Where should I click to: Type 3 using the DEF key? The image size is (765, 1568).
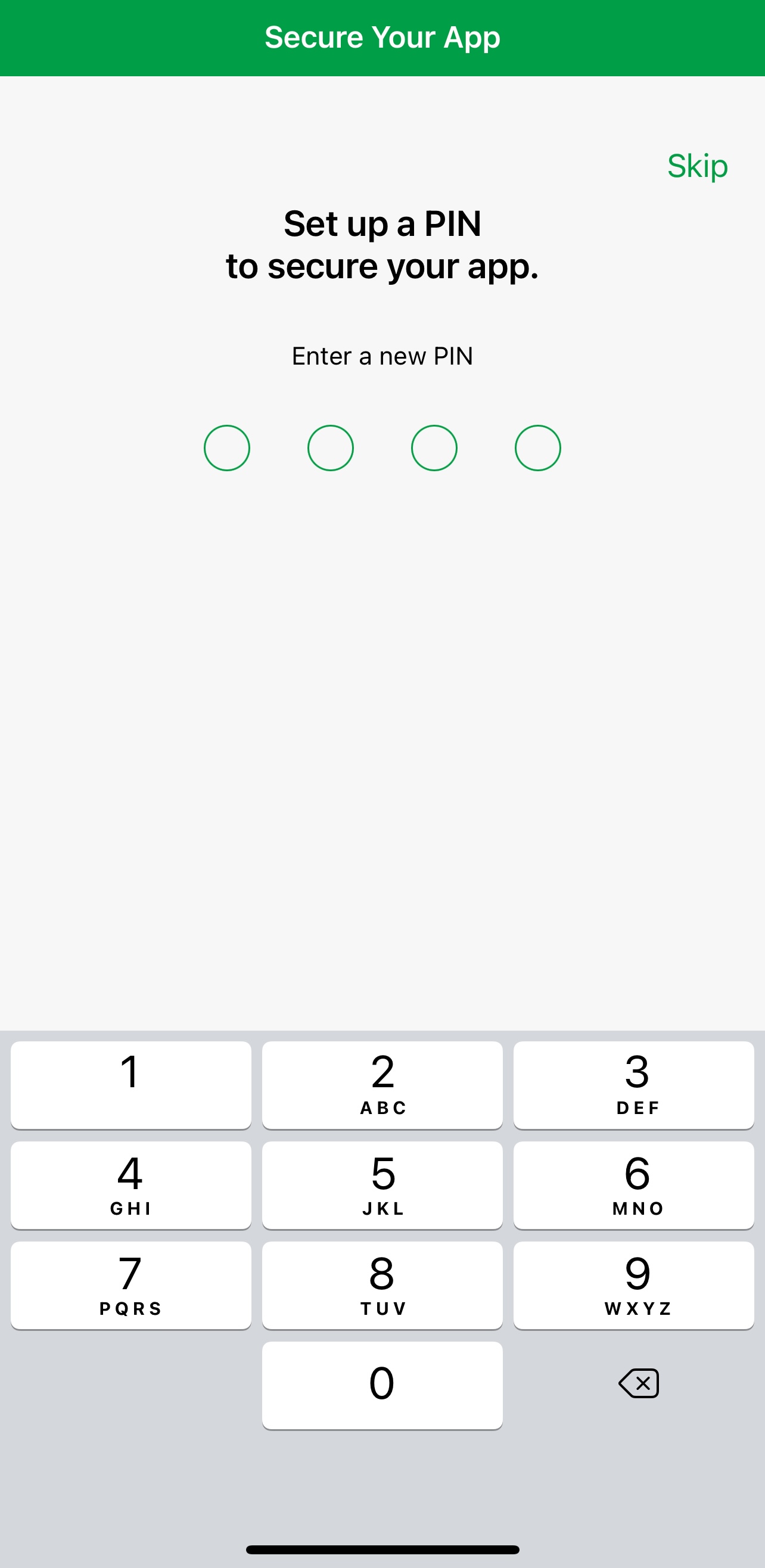(x=633, y=1085)
